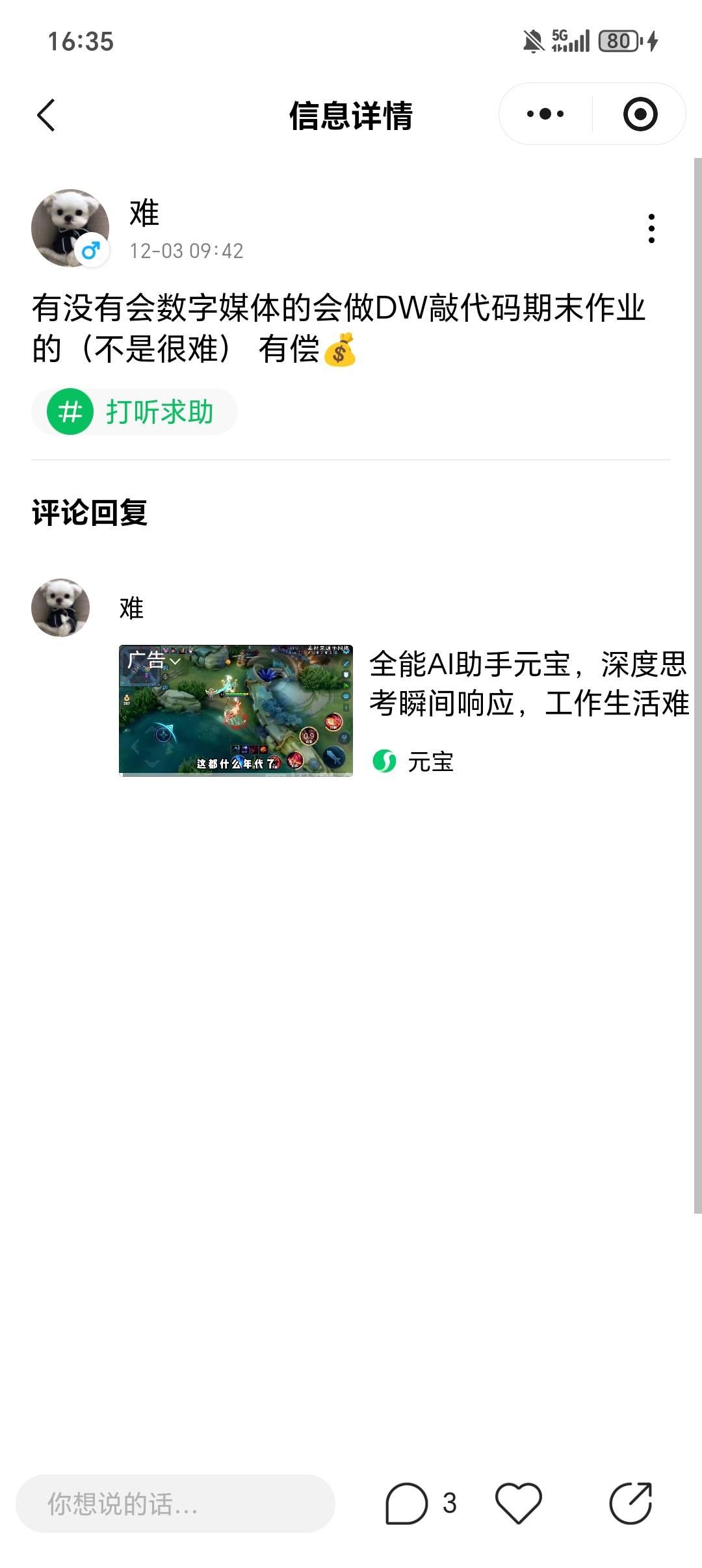
Task: Tap the 你想说的话 comment field
Action: [175, 1504]
